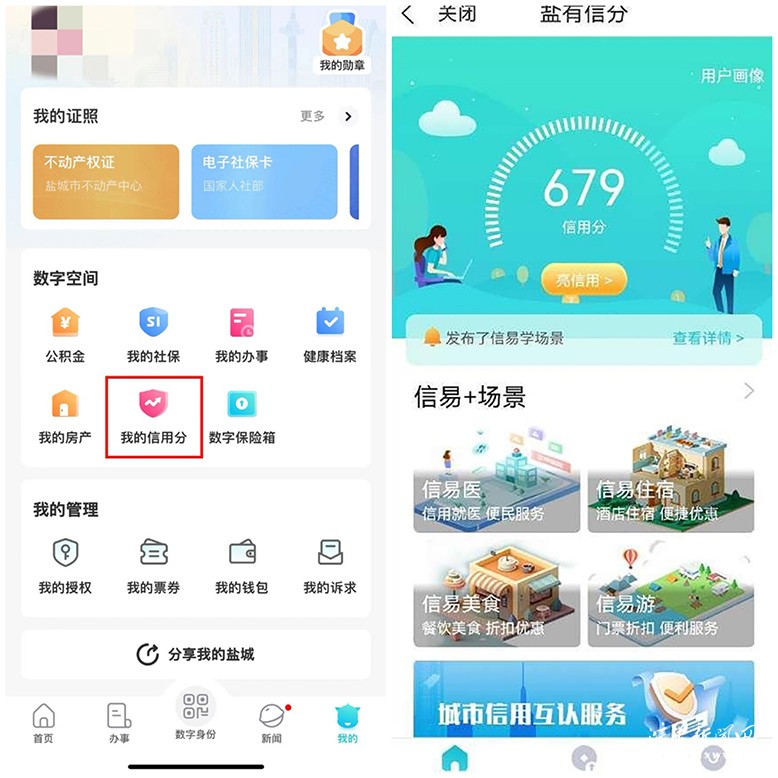778x778 pixels.
Task: Open 公积金 in 数字空间
Action: [x=65, y=335]
